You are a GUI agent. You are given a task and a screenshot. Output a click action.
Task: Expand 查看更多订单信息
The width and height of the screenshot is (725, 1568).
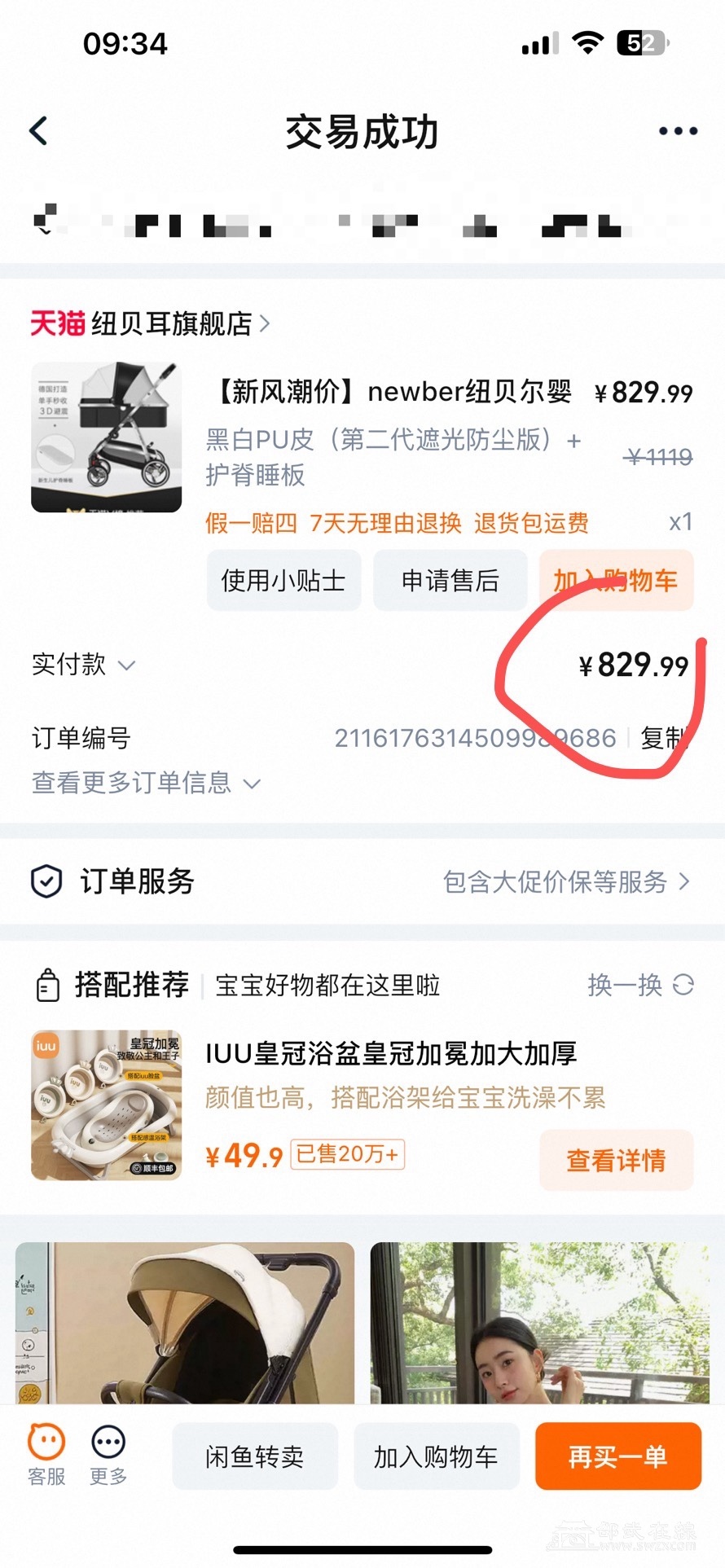(x=145, y=783)
